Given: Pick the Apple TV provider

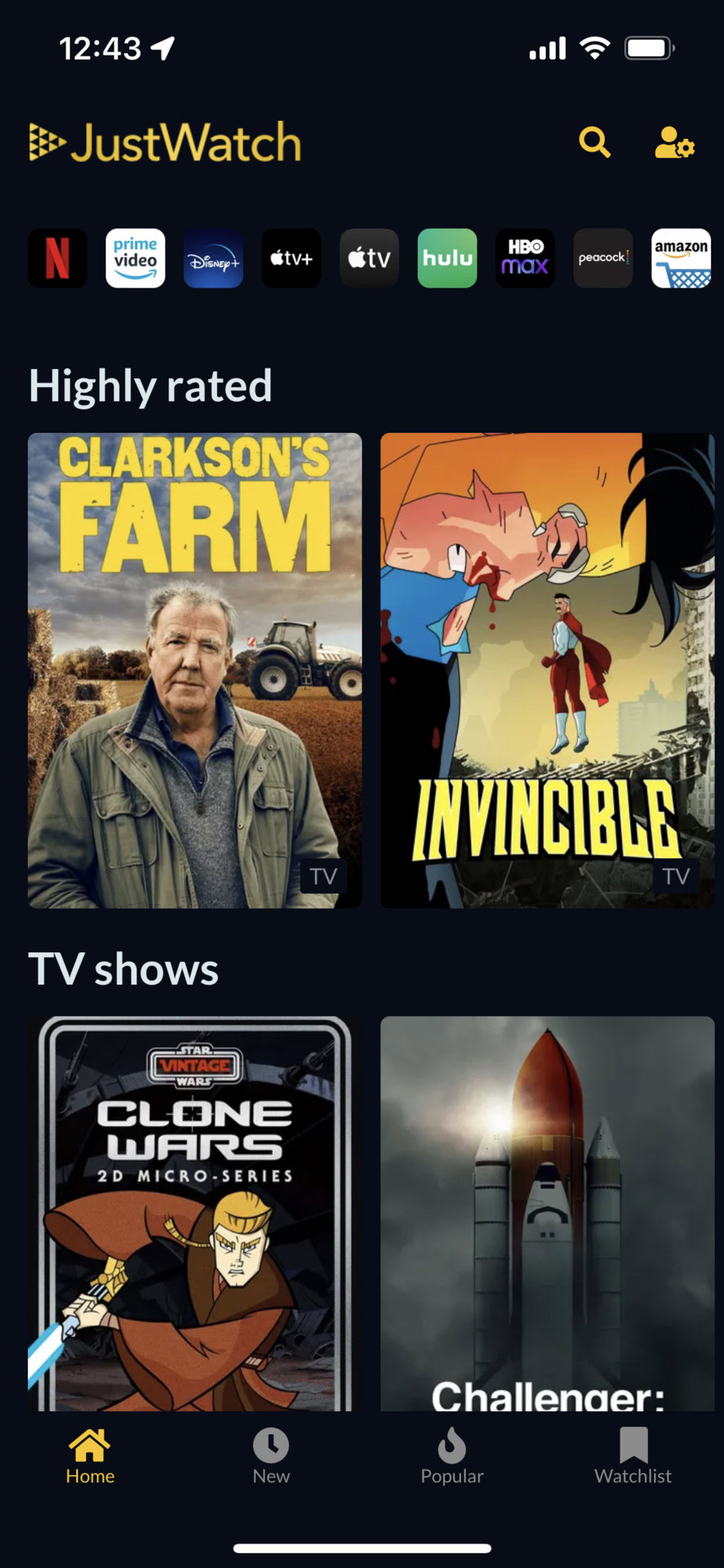Looking at the screenshot, I should point(369,258).
